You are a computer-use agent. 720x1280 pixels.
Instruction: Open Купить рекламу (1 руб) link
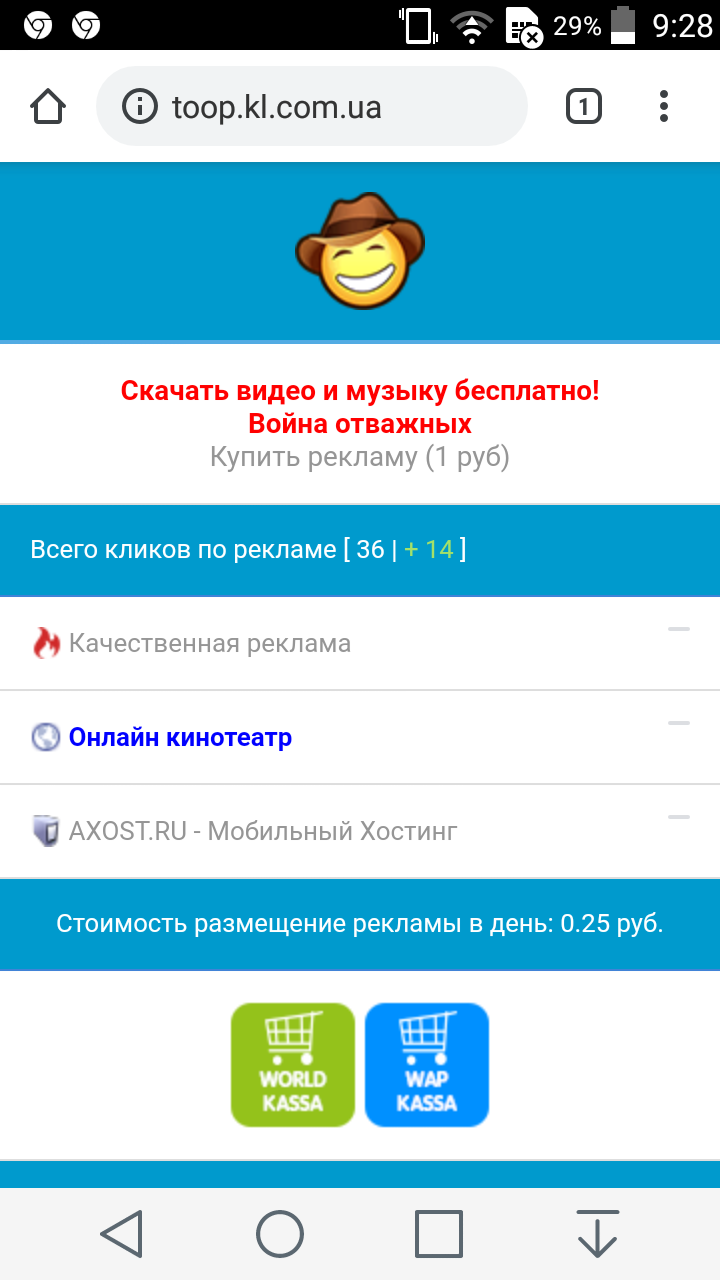[360, 458]
